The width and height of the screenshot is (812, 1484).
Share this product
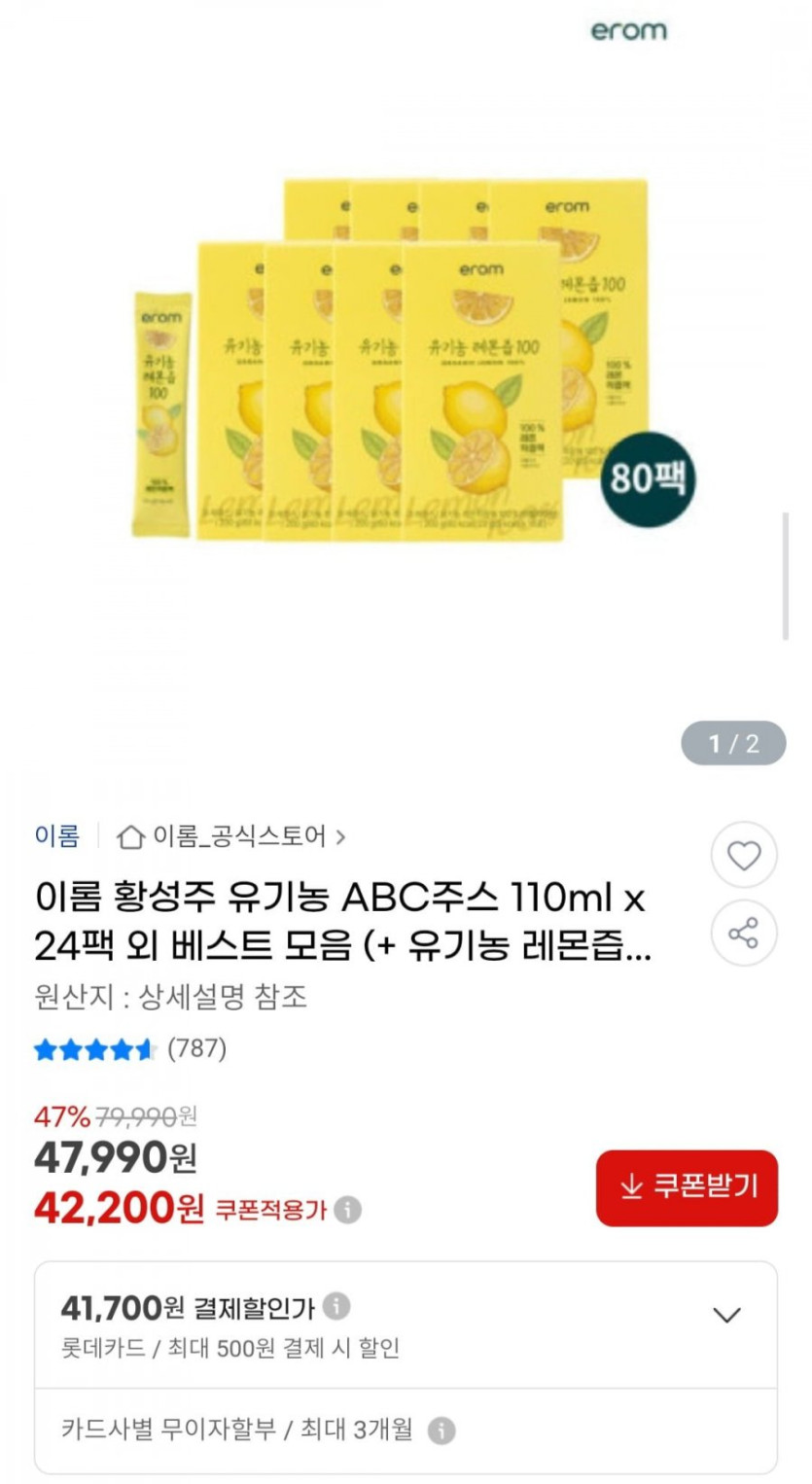(744, 934)
